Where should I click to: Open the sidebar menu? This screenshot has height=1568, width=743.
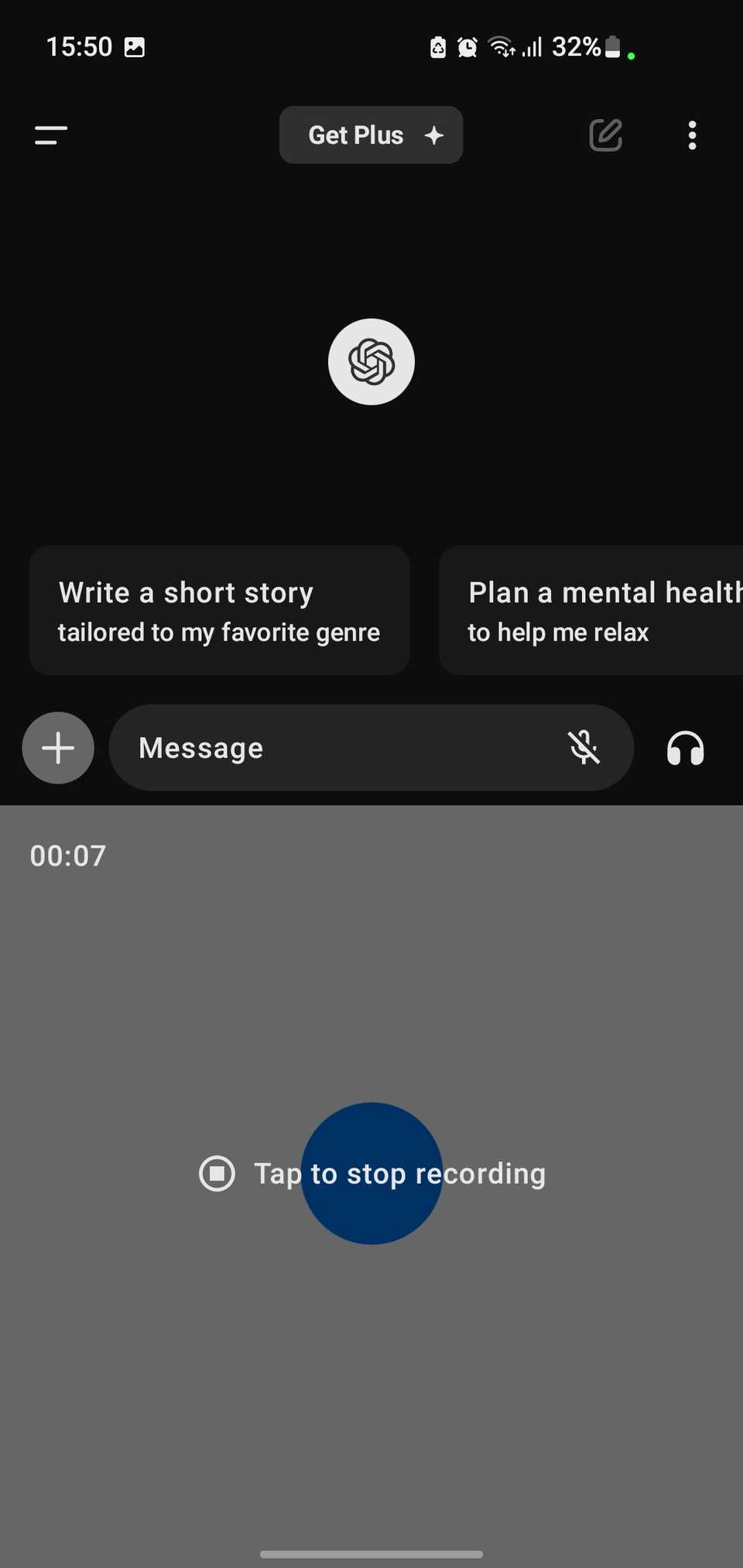pos(51,135)
